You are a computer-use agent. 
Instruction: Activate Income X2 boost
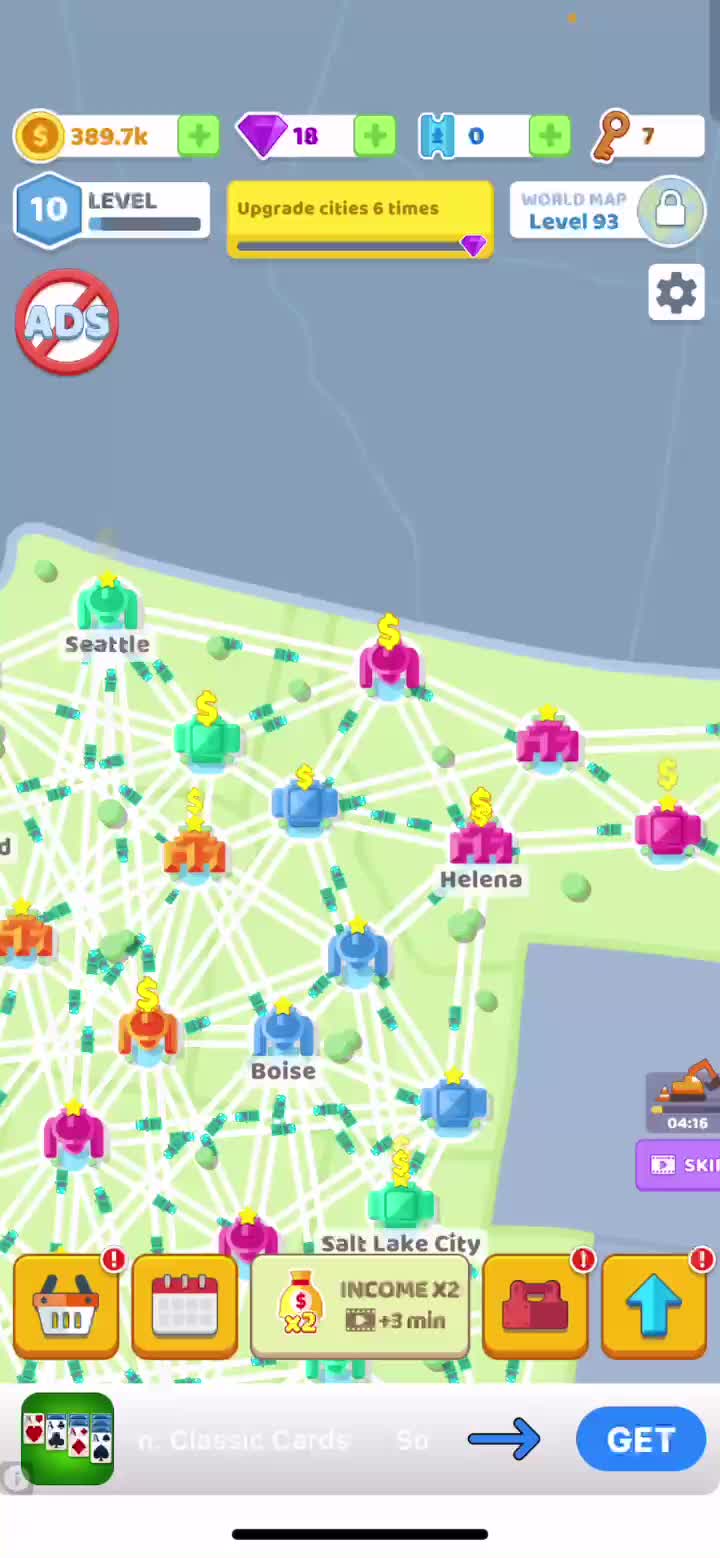(360, 1306)
